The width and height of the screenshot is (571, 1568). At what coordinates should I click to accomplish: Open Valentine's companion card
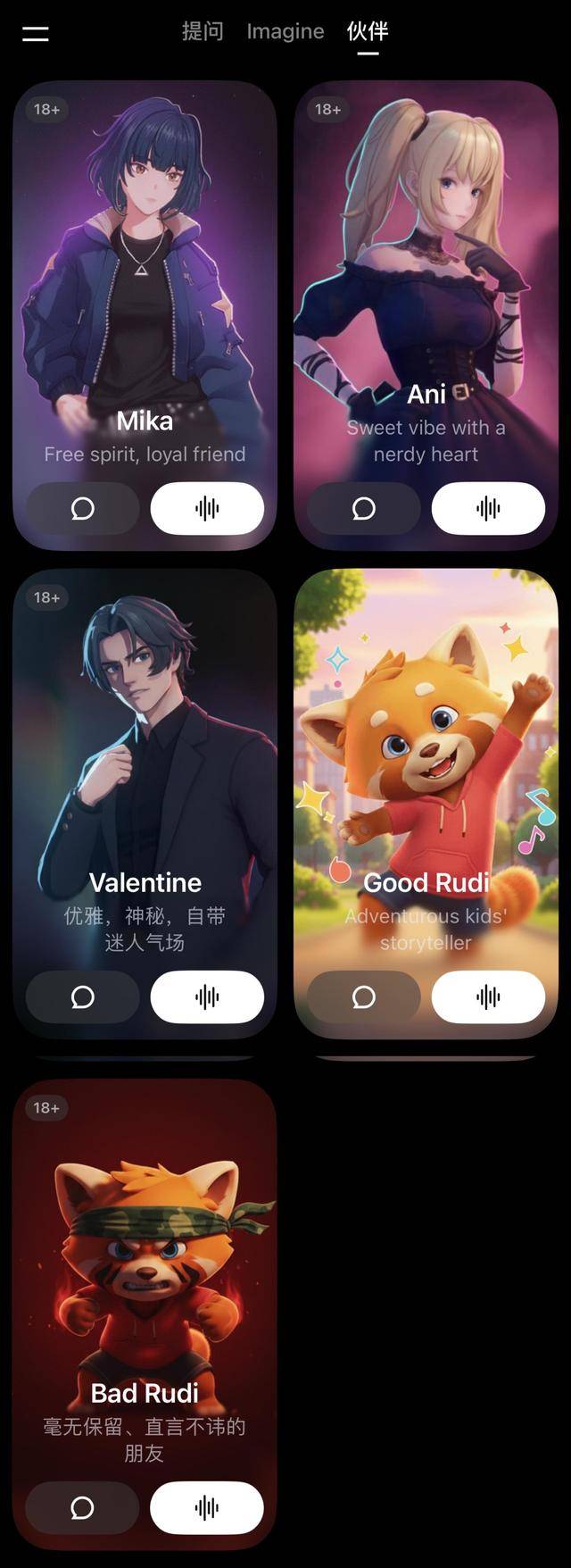click(145, 759)
